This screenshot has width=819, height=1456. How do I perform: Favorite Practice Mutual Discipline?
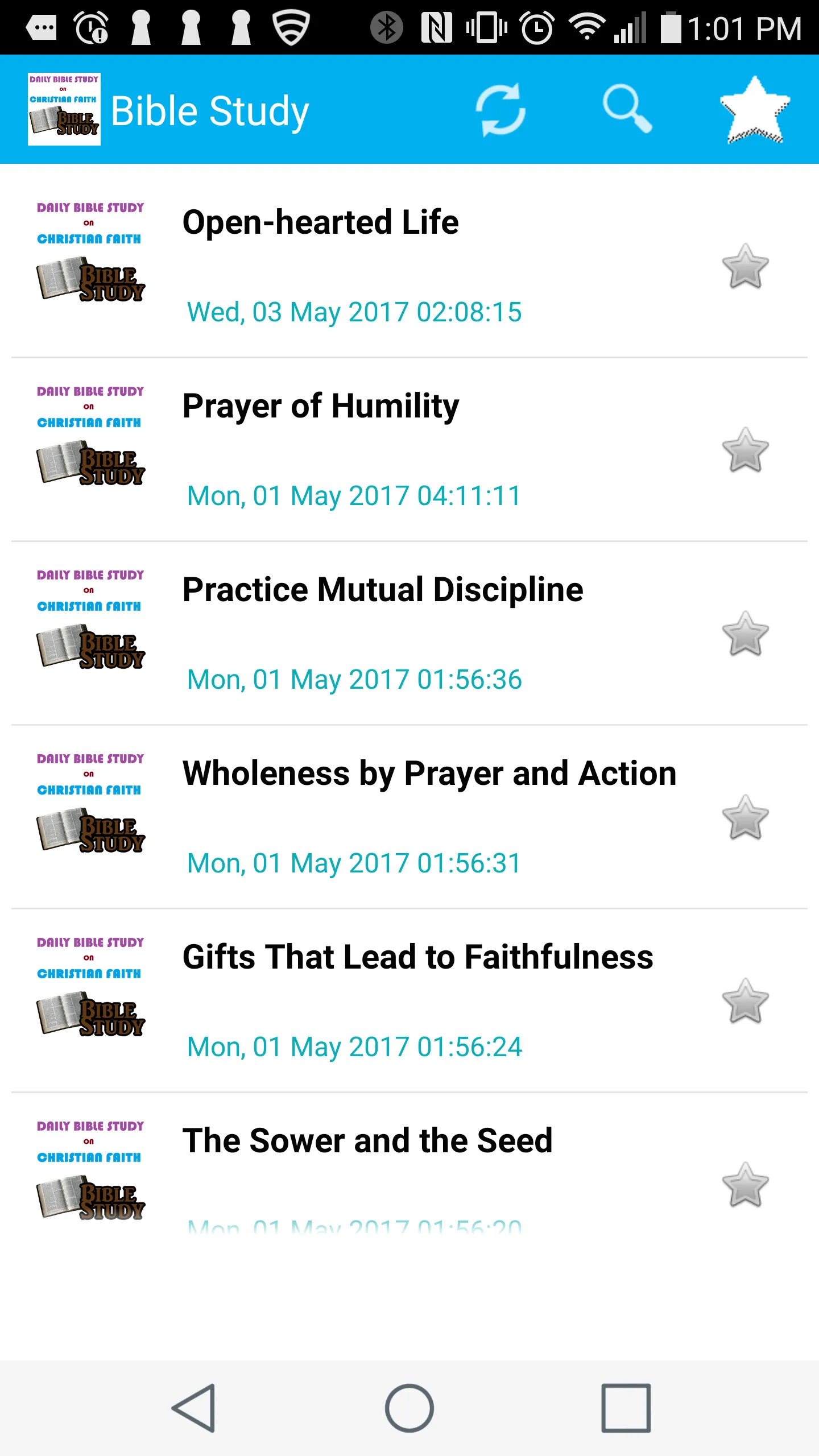pos(745,634)
